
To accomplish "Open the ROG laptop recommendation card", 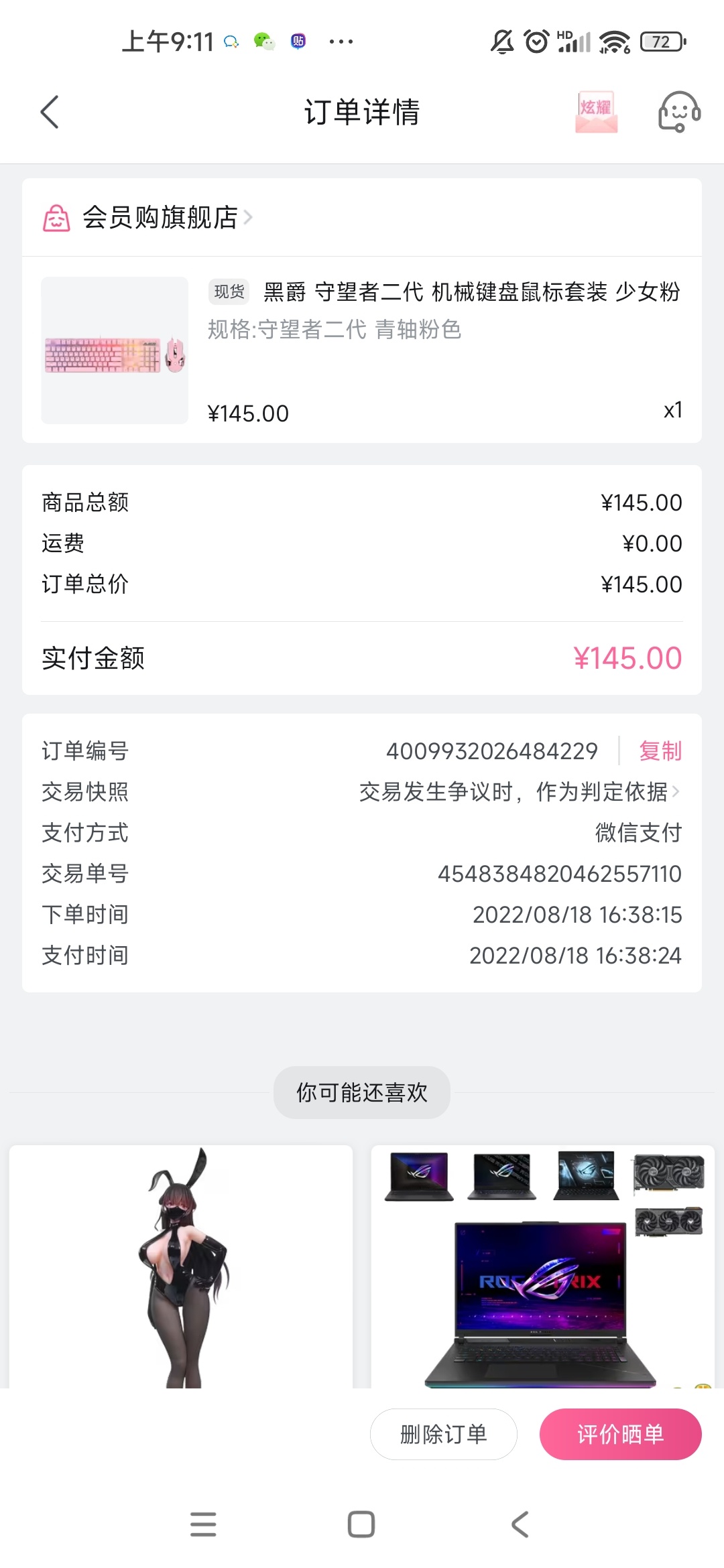I will (543, 1266).
